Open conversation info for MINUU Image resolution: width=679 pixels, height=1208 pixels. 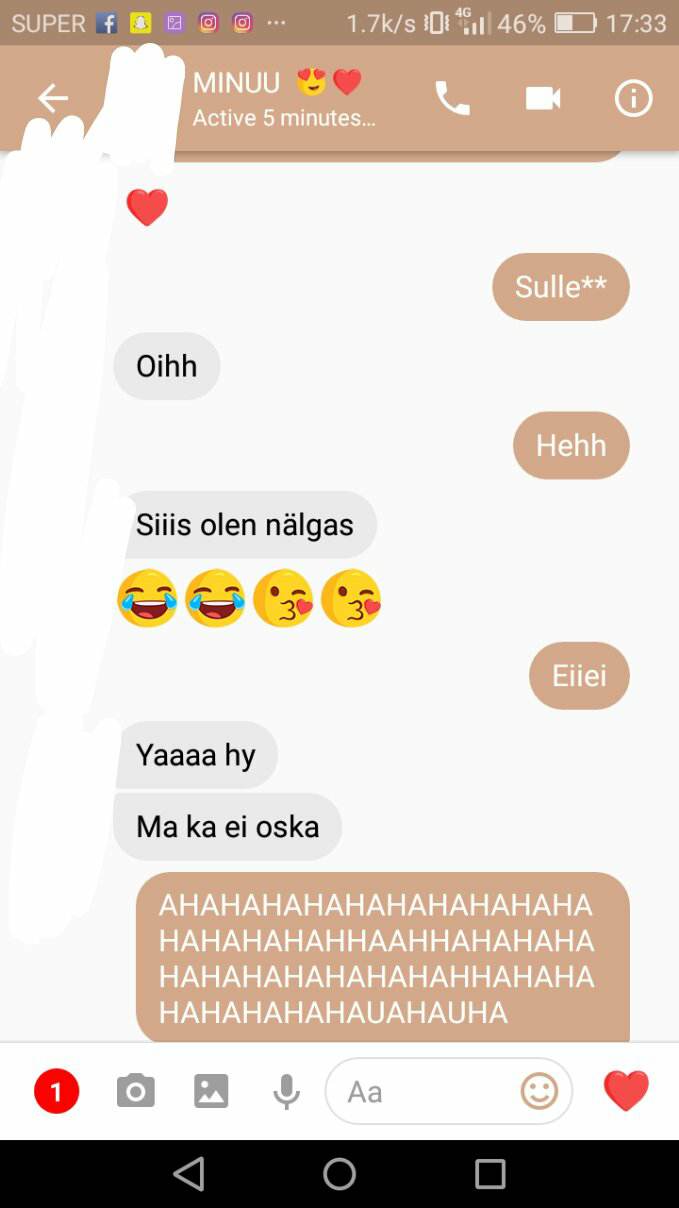tap(633, 98)
